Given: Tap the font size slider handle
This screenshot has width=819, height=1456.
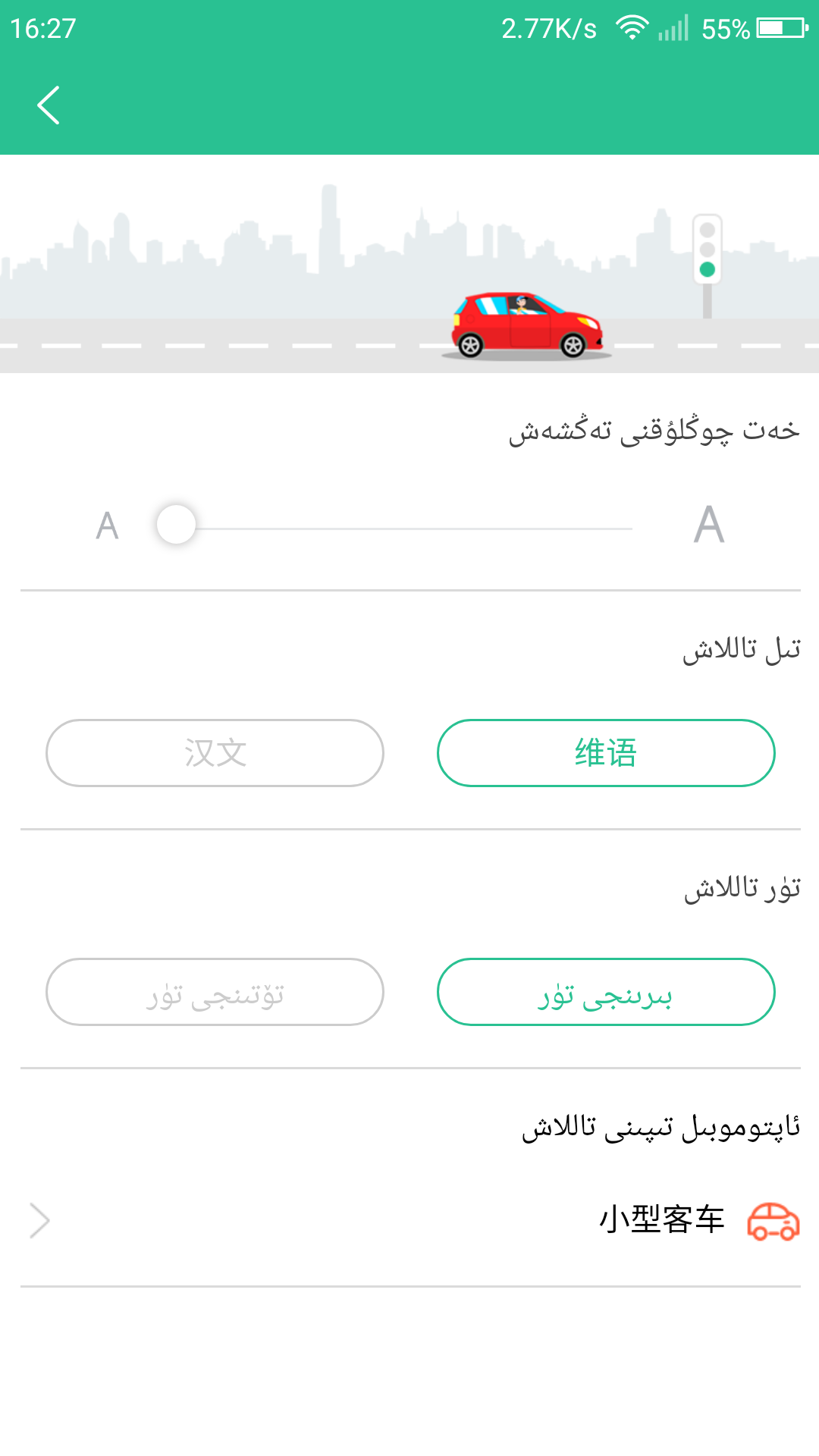Looking at the screenshot, I should point(176,525).
